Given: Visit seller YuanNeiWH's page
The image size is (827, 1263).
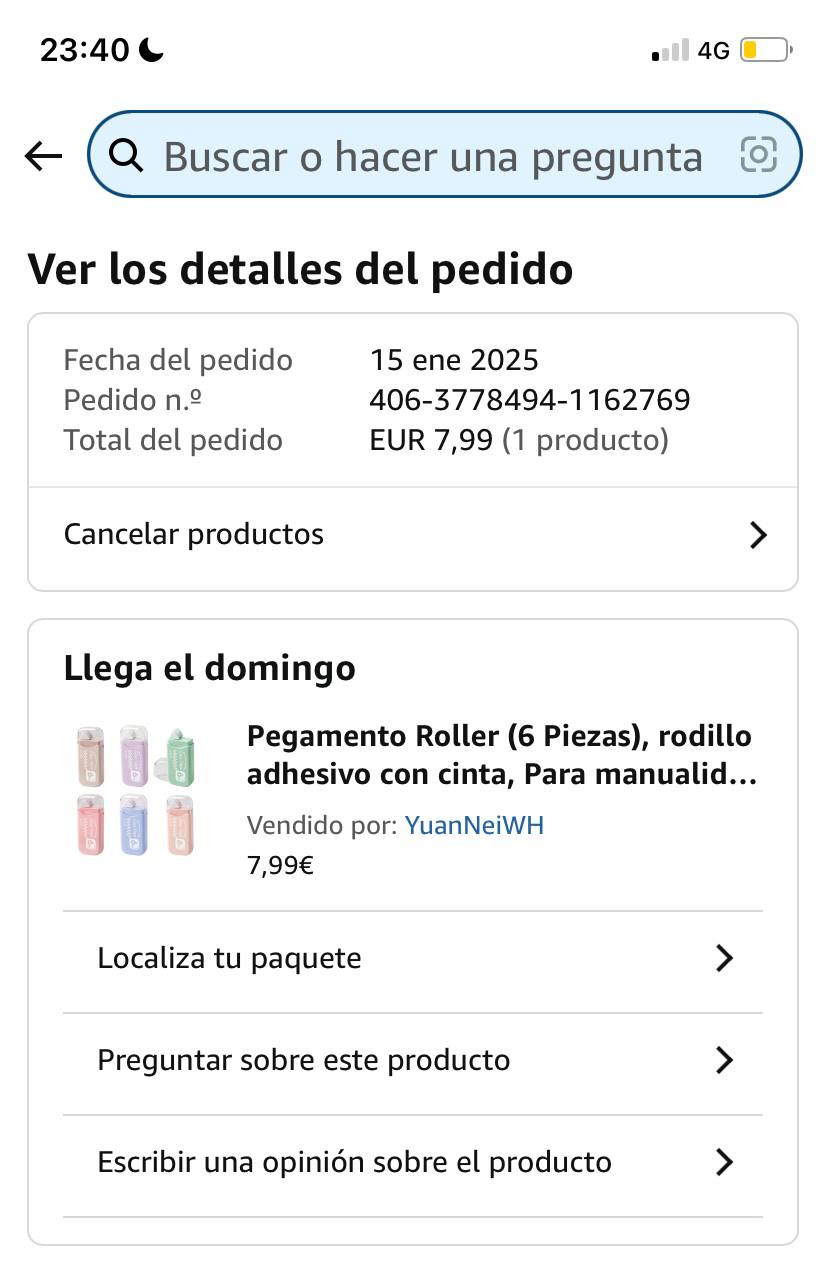Looking at the screenshot, I should point(474,825).
